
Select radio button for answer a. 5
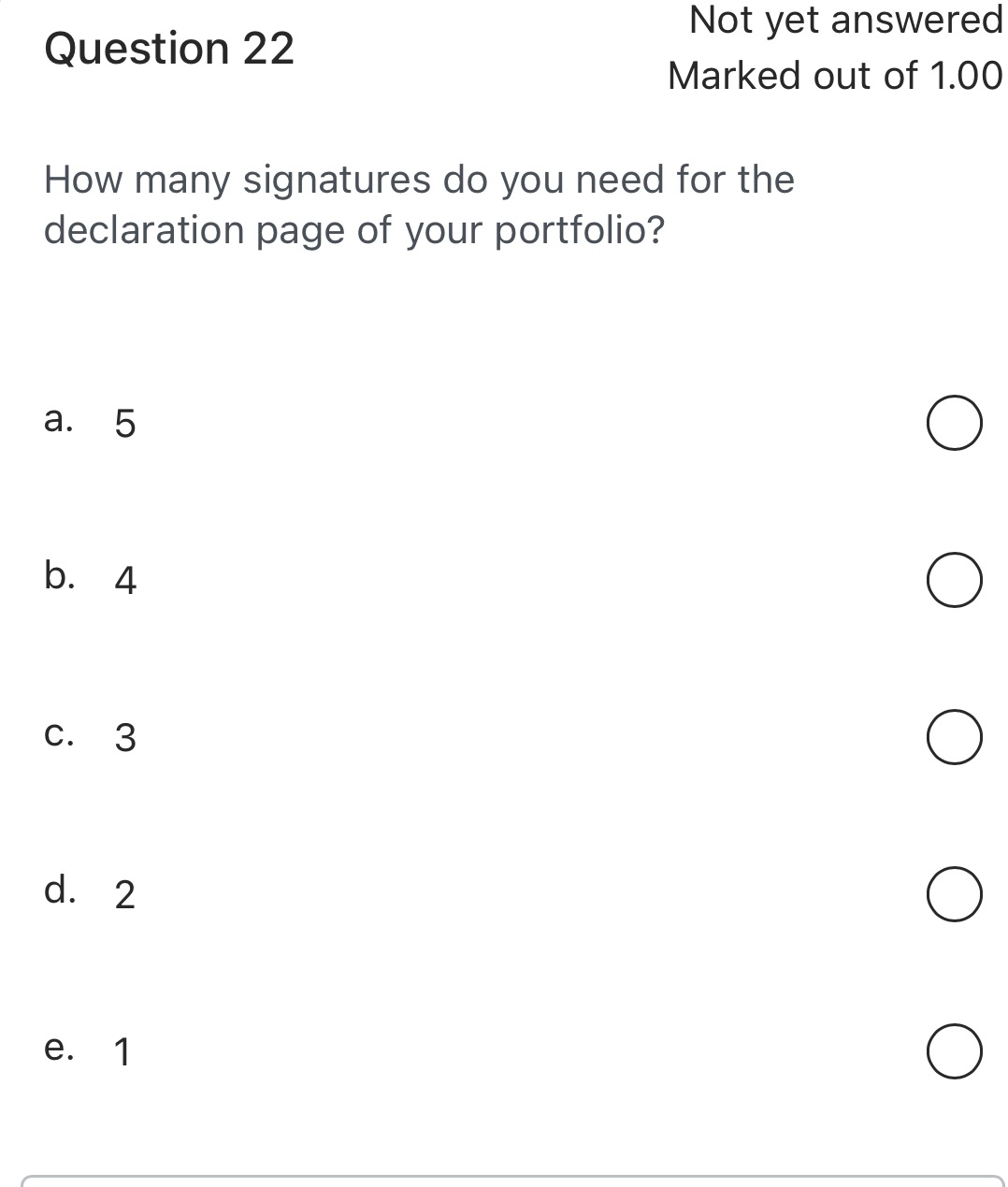click(954, 423)
